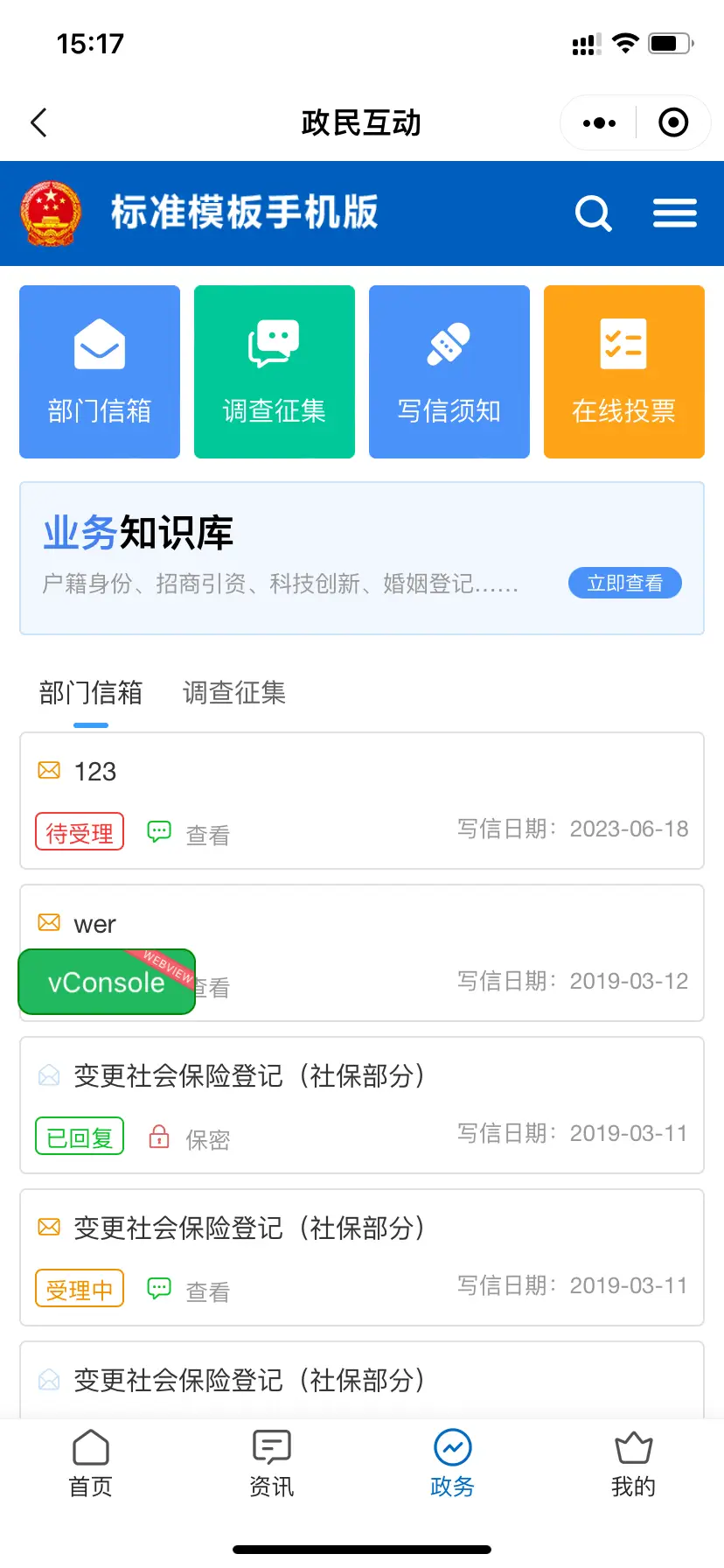Open the 已回复 letter 变更社会保险登记

[x=362, y=1105]
